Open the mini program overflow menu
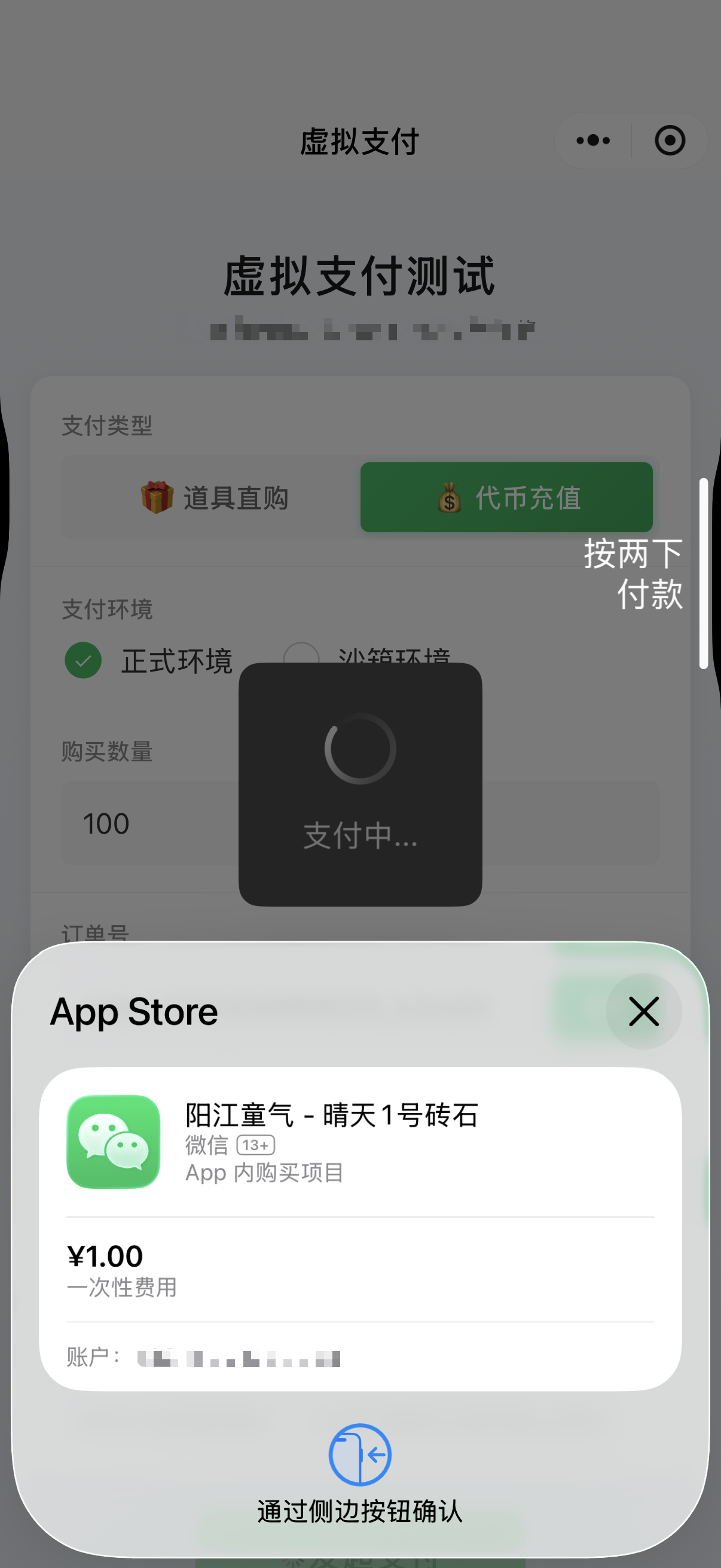The width and height of the screenshot is (721, 1568). tap(593, 141)
